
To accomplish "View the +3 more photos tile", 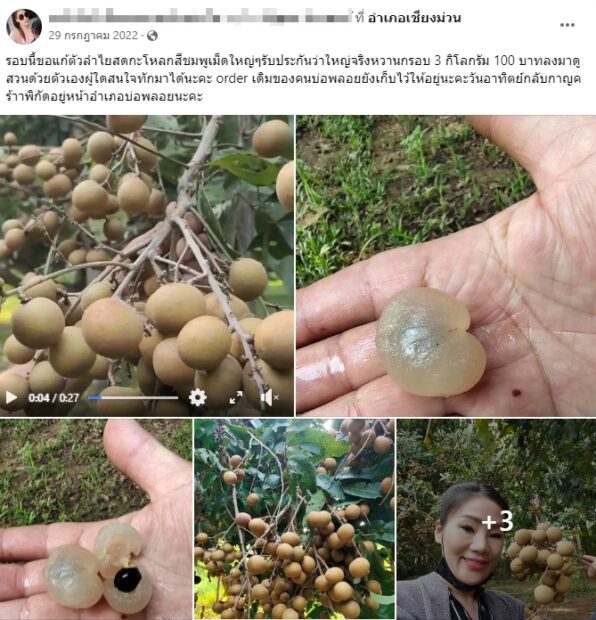I will point(497,520).
